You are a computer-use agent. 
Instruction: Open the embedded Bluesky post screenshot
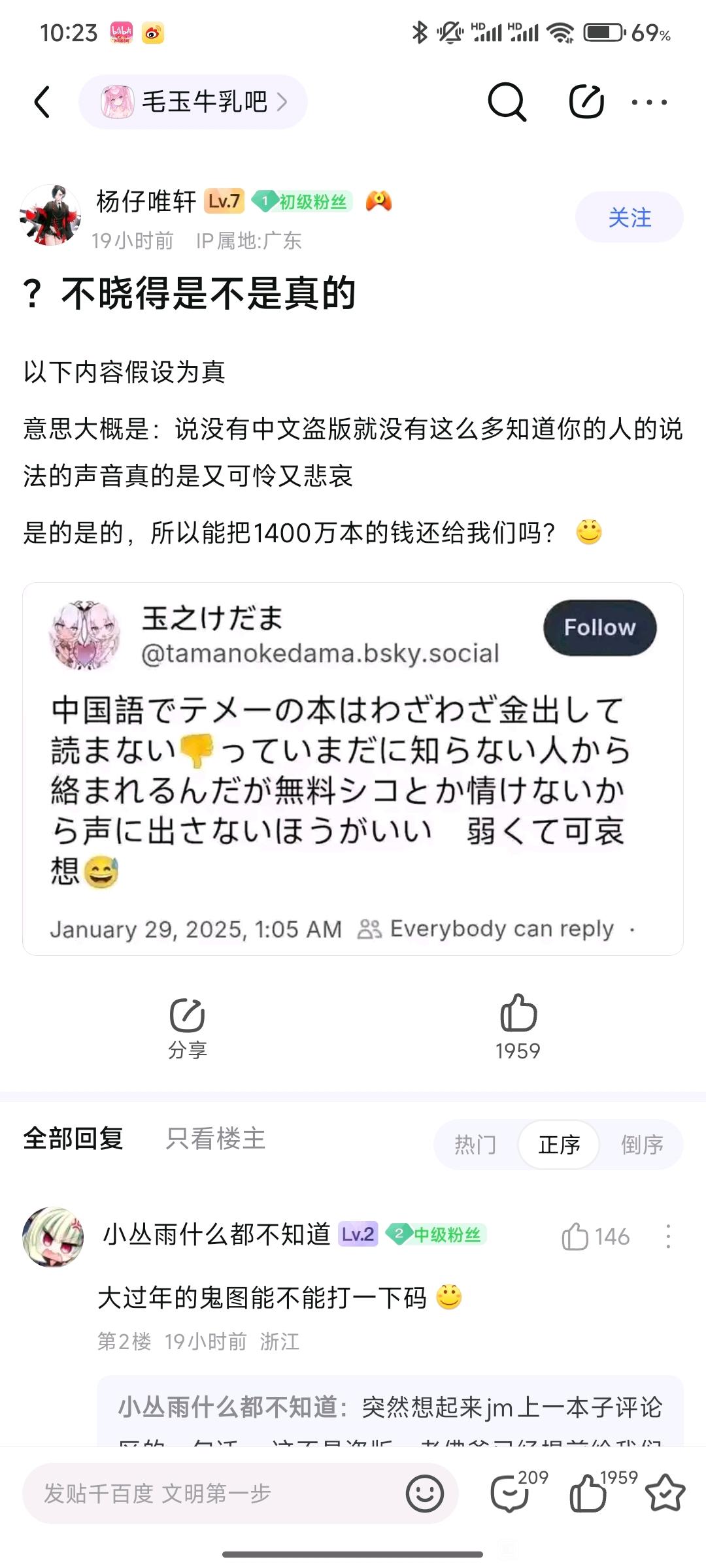pos(353,768)
